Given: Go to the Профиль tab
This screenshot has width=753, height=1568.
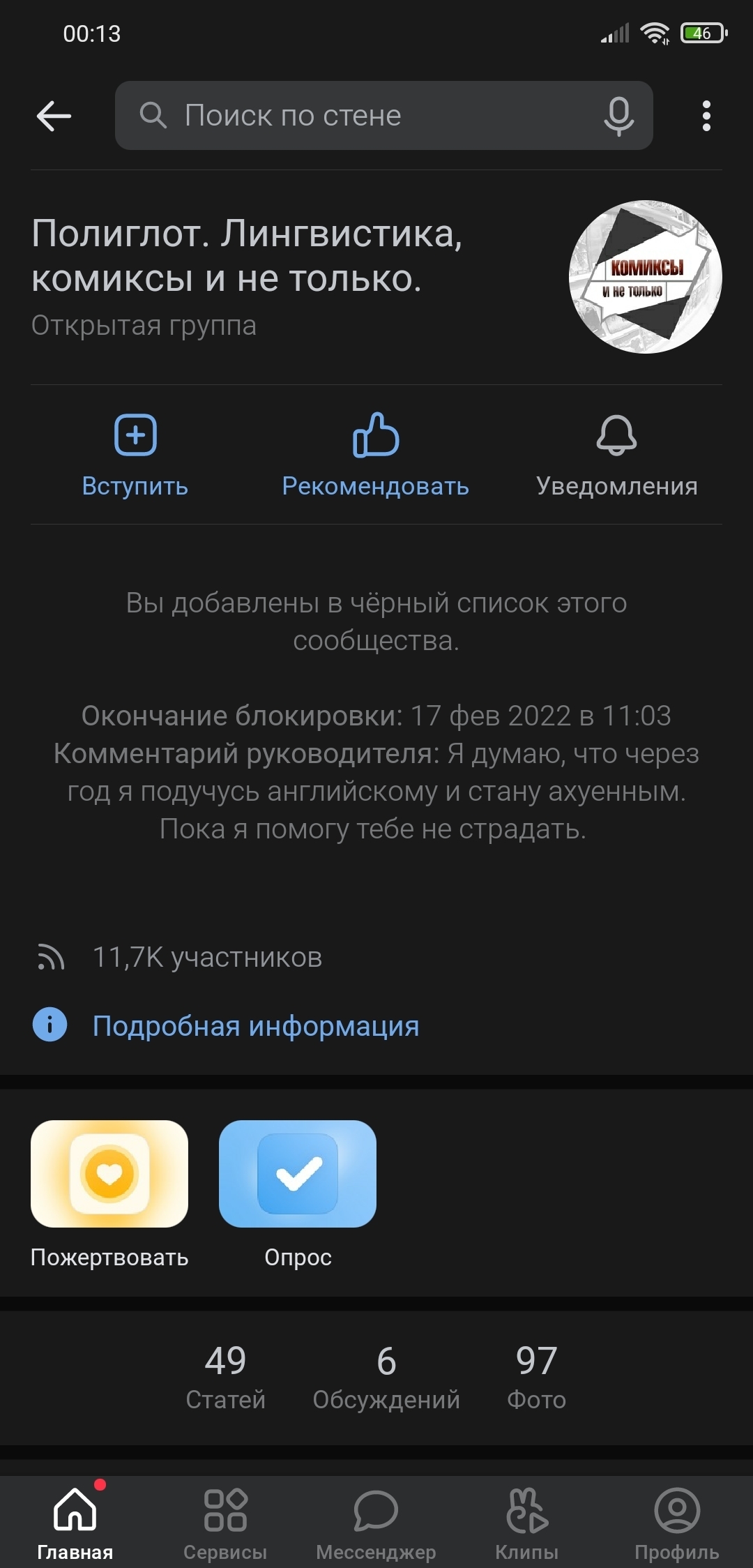Looking at the screenshot, I should point(676,1522).
